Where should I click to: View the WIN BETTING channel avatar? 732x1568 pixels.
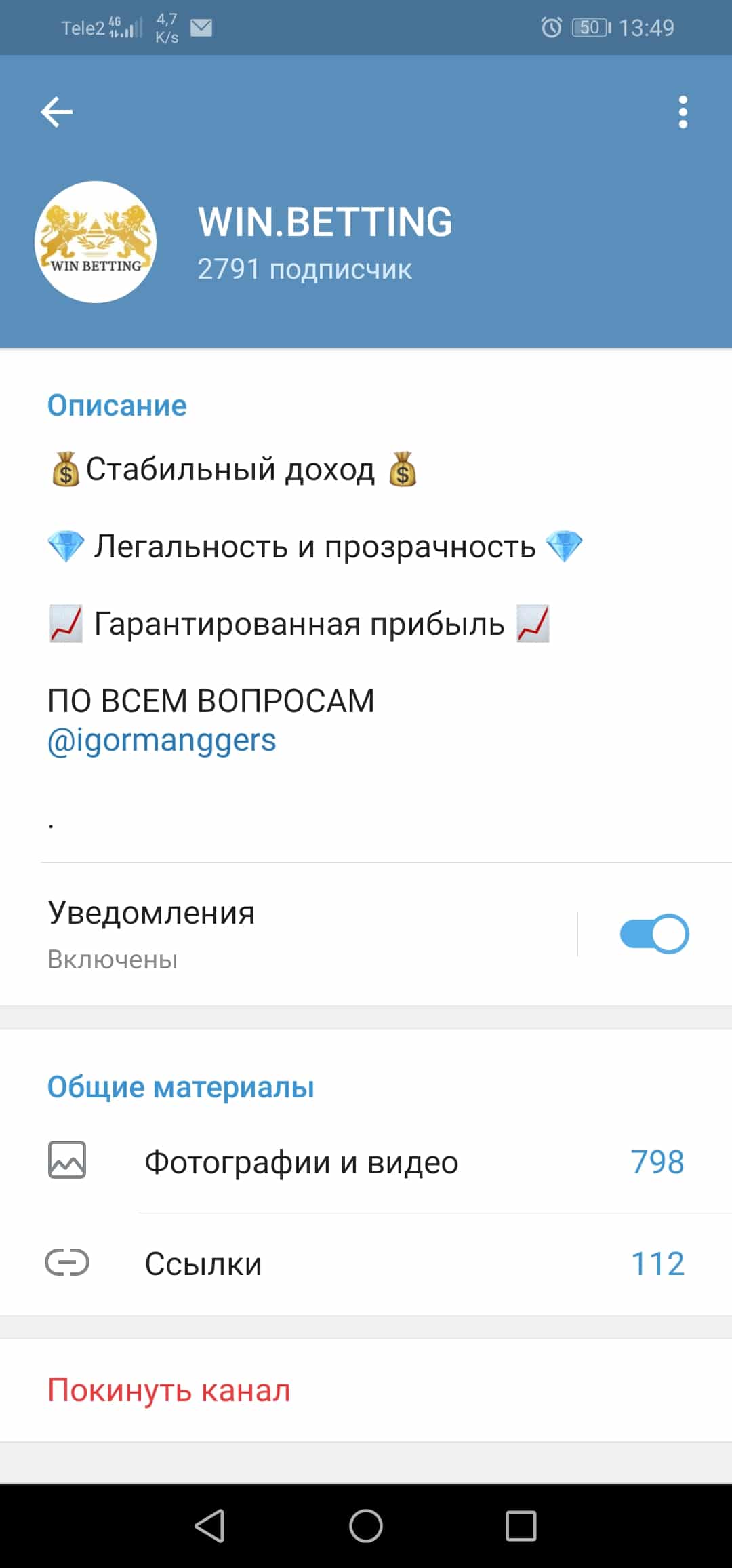click(96, 242)
